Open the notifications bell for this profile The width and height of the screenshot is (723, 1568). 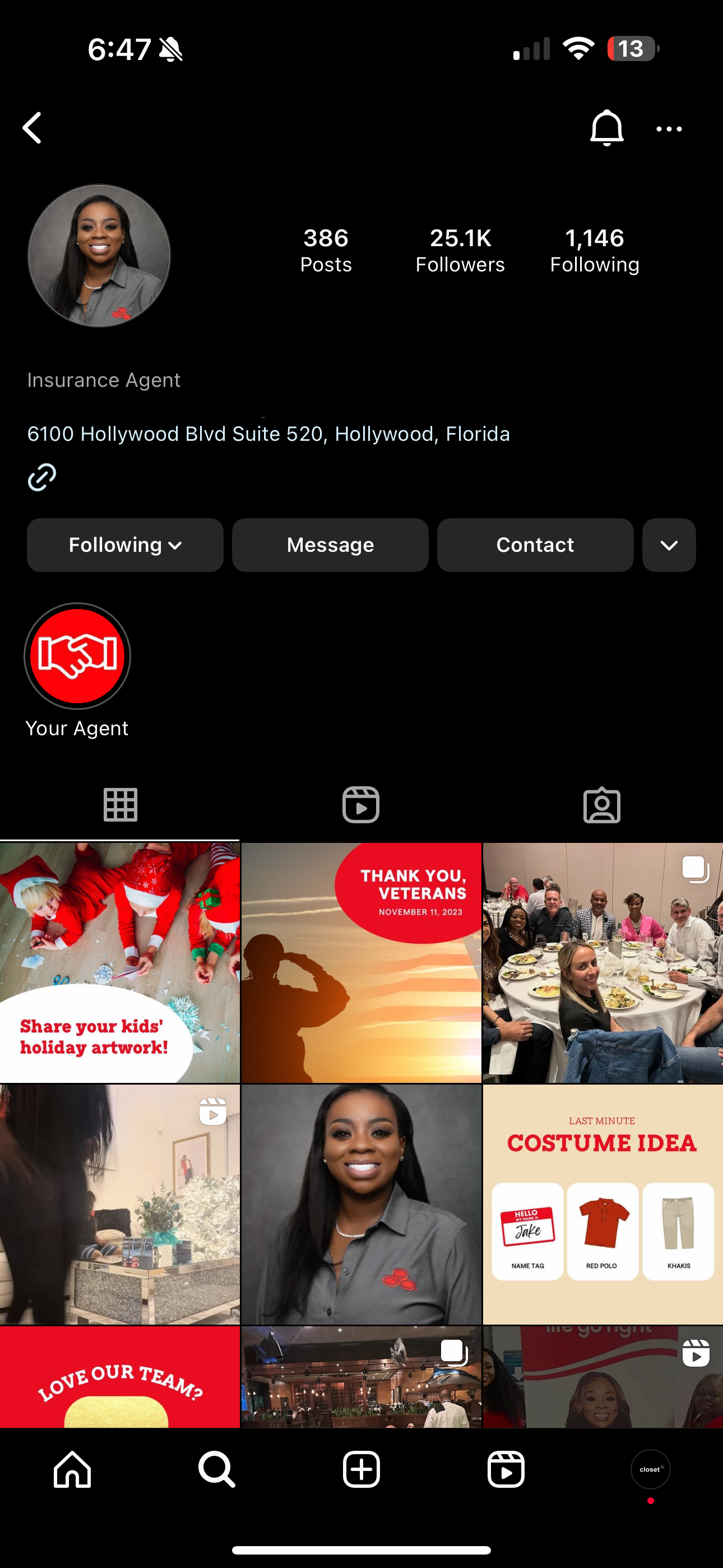(x=606, y=128)
